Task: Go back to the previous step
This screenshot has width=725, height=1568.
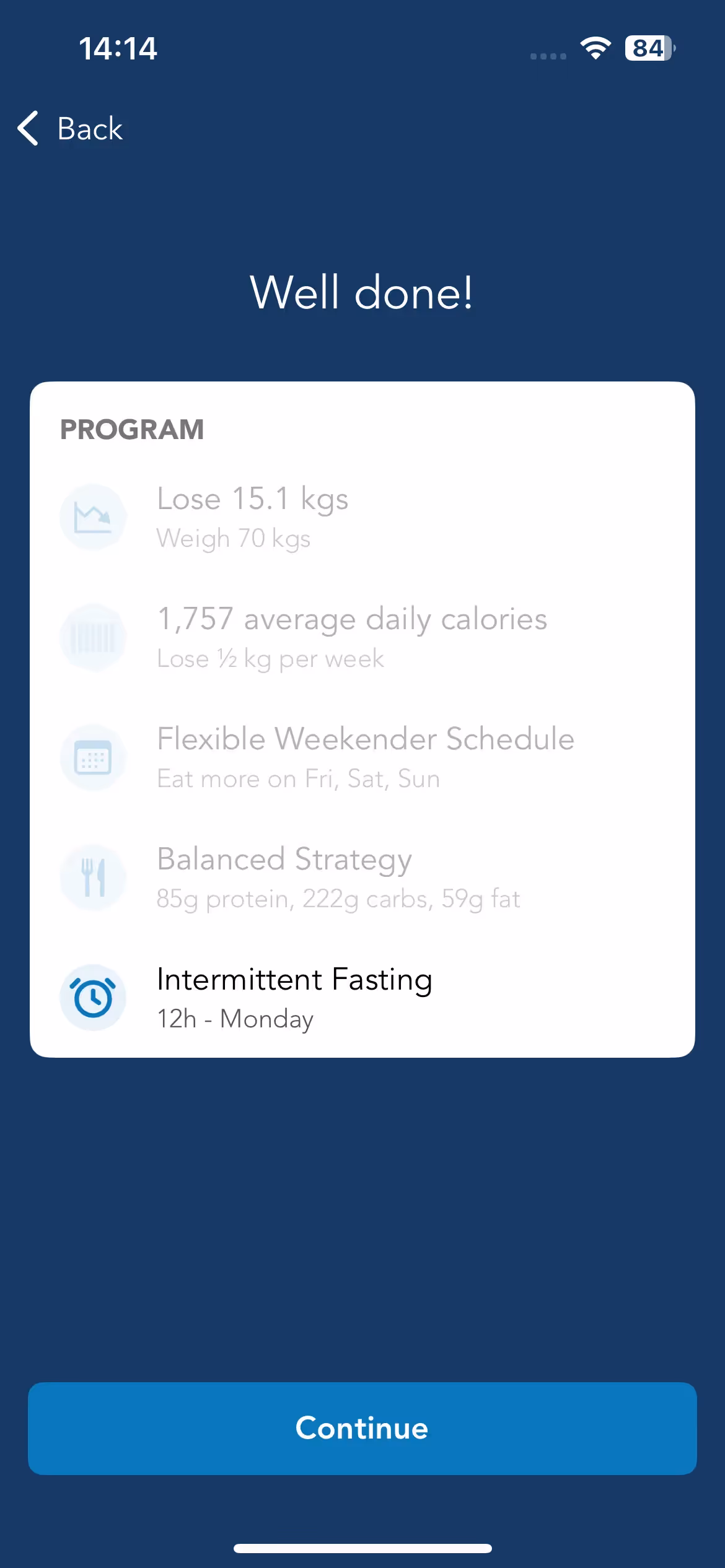Action: 71,129
